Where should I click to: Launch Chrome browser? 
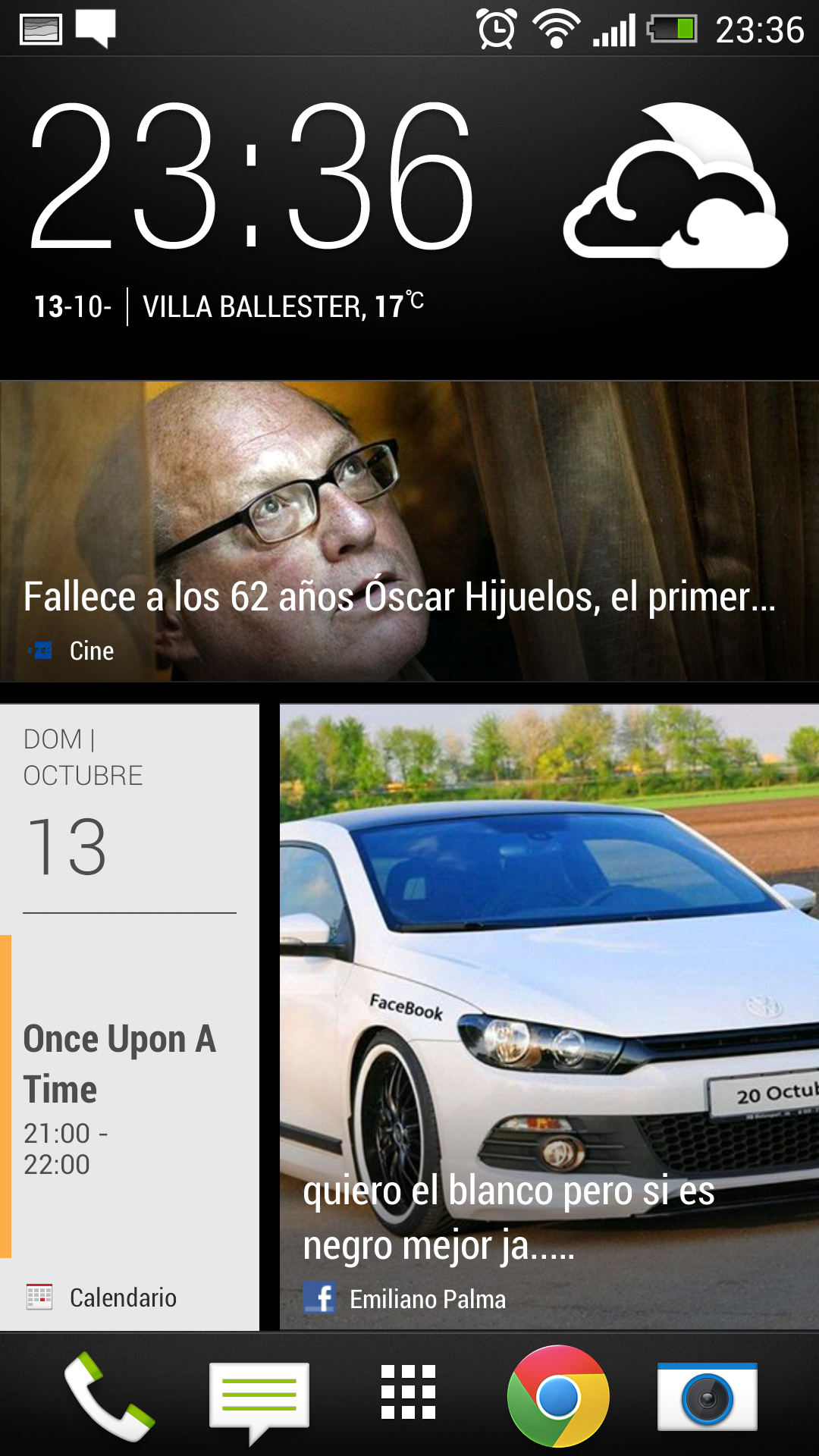click(x=558, y=1396)
